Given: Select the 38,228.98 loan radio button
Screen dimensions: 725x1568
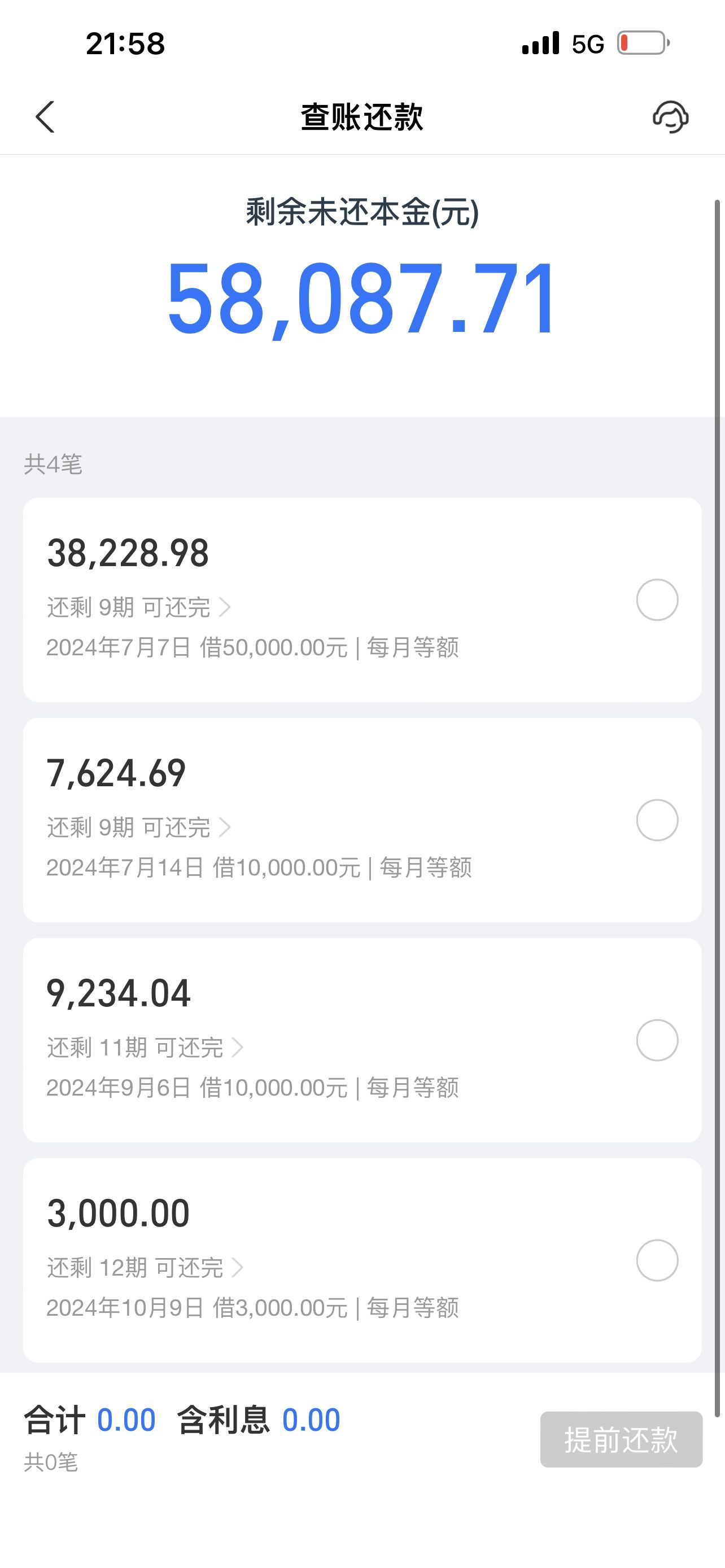Looking at the screenshot, I should 657,600.
